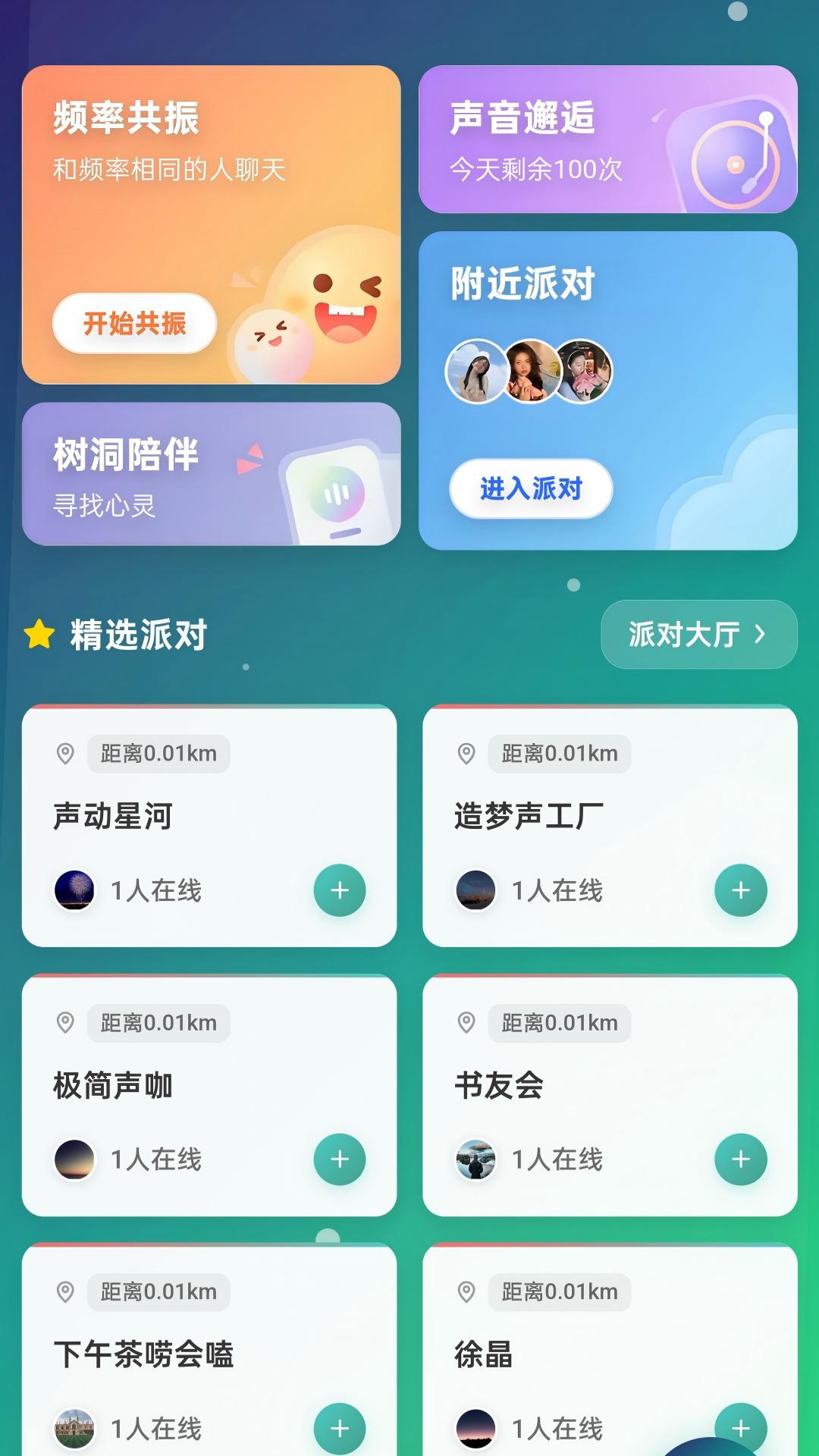Join the 书友会 party via plus button
Viewport: 819px width, 1456px height.
740,1158
